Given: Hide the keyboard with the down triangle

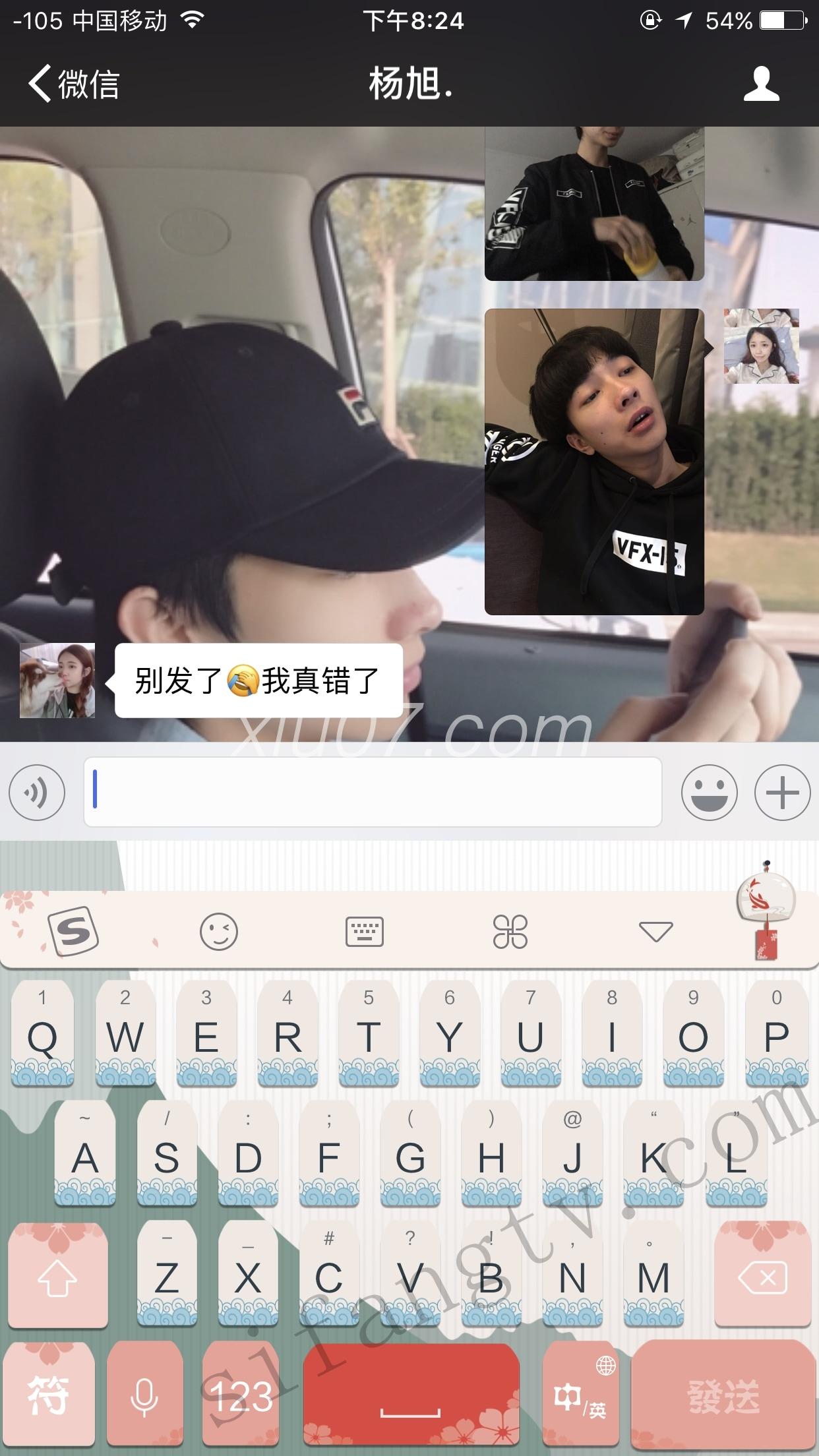Looking at the screenshot, I should pyautogui.click(x=655, y=932).
